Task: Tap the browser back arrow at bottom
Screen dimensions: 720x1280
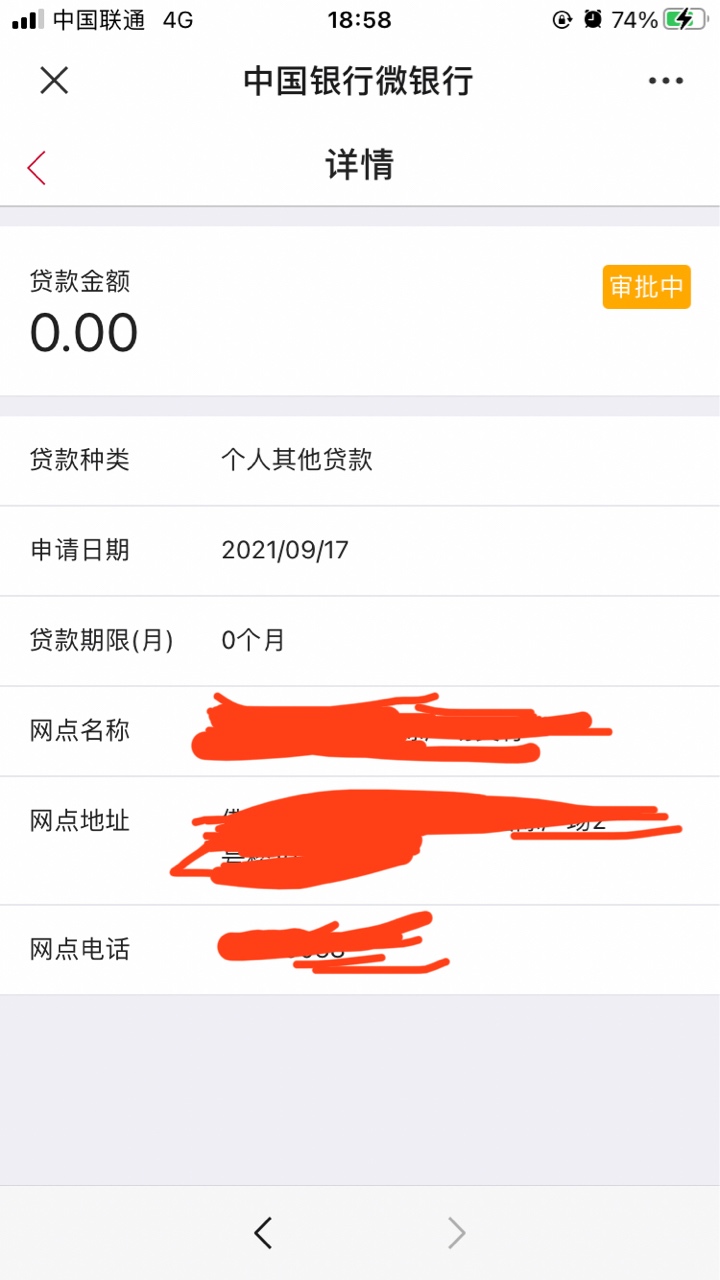Action: 263,1233
